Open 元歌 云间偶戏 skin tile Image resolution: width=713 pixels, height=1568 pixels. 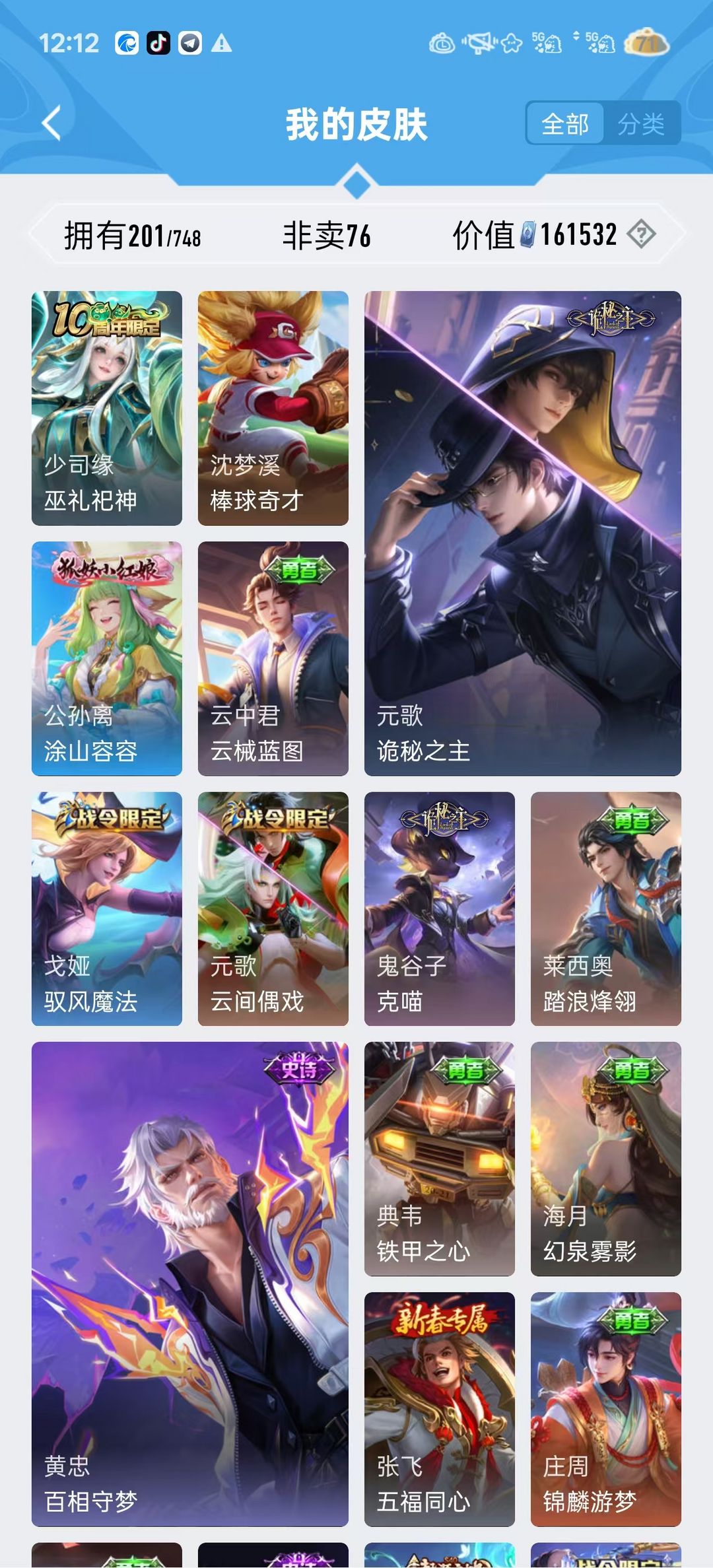pyautogui.click(x=273, y=908)
